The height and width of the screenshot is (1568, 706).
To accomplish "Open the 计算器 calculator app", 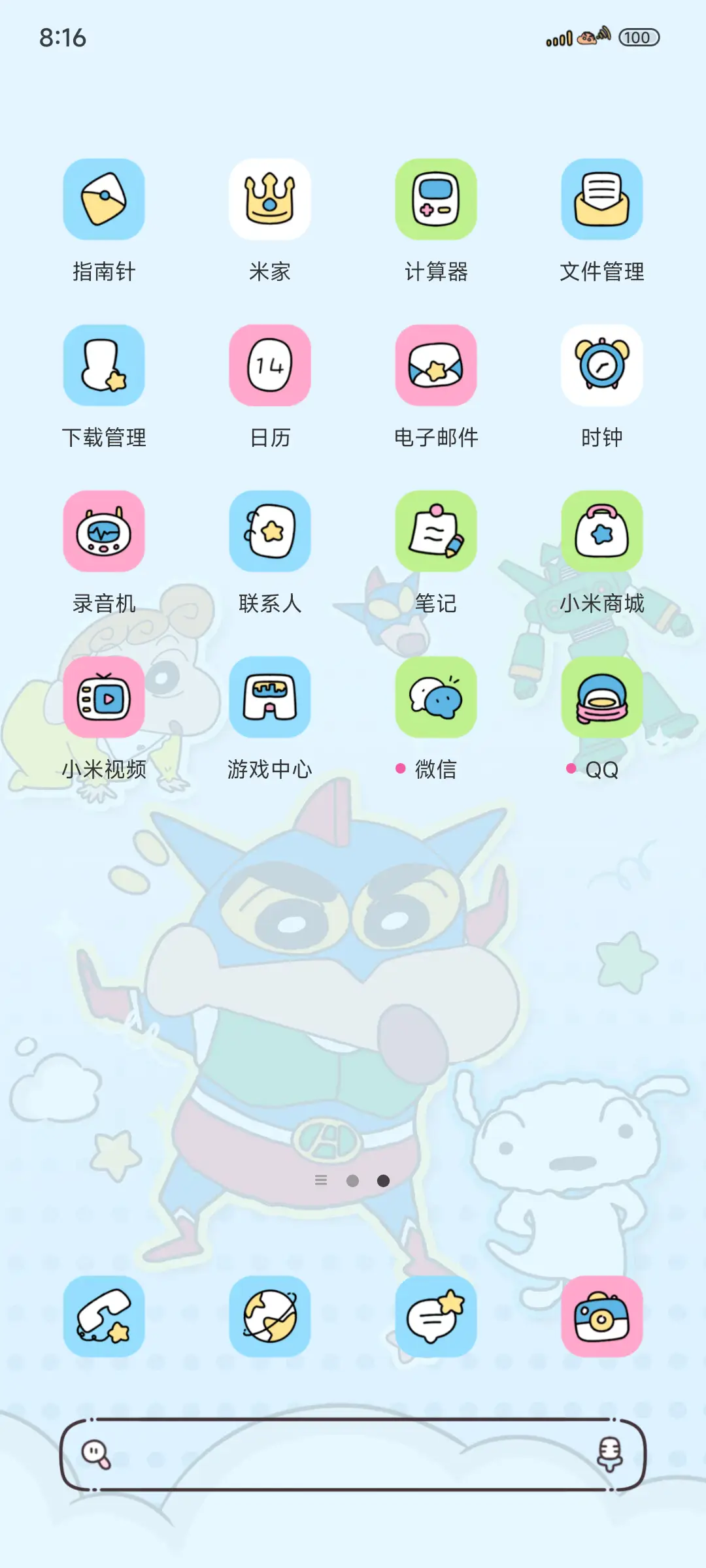I will tap(435, 201).
